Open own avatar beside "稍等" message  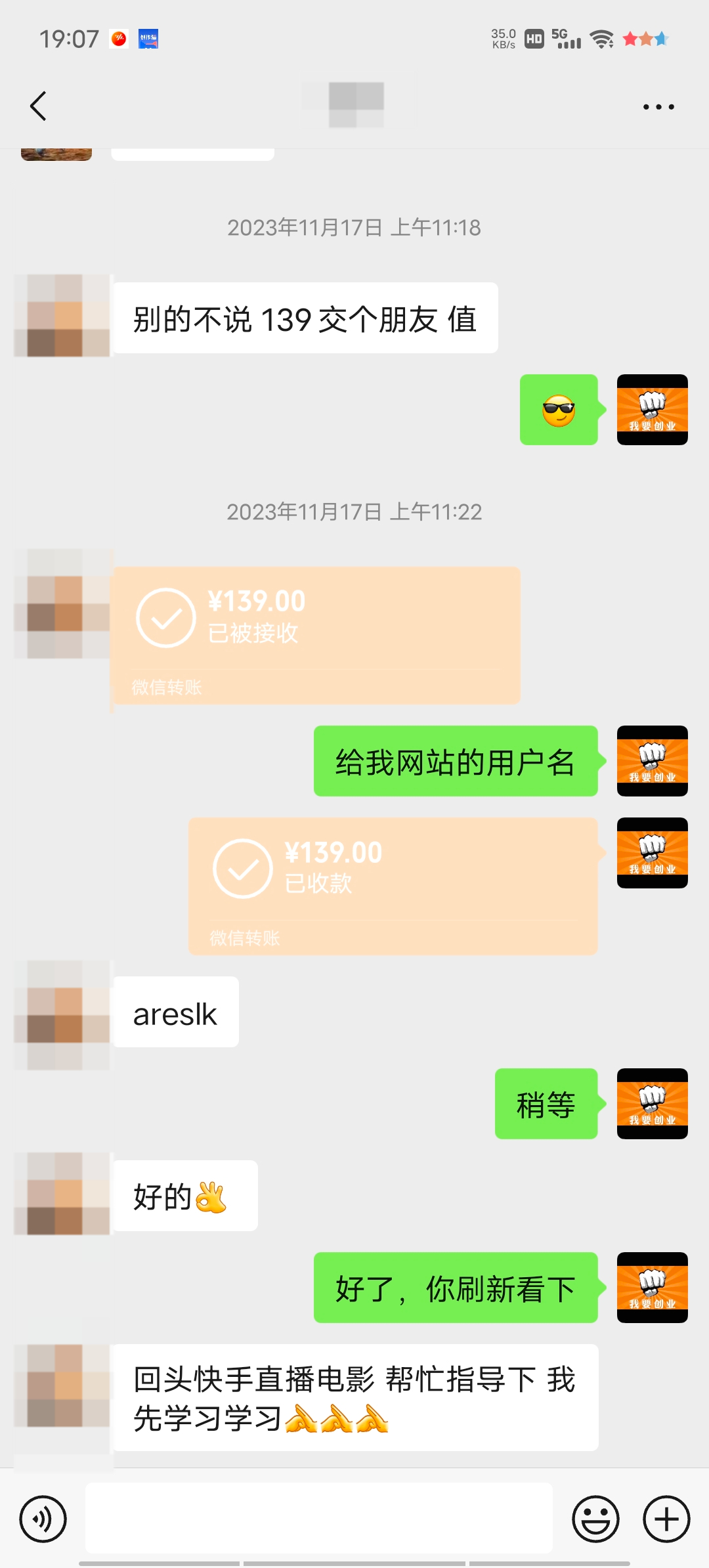coord(652,1103)
